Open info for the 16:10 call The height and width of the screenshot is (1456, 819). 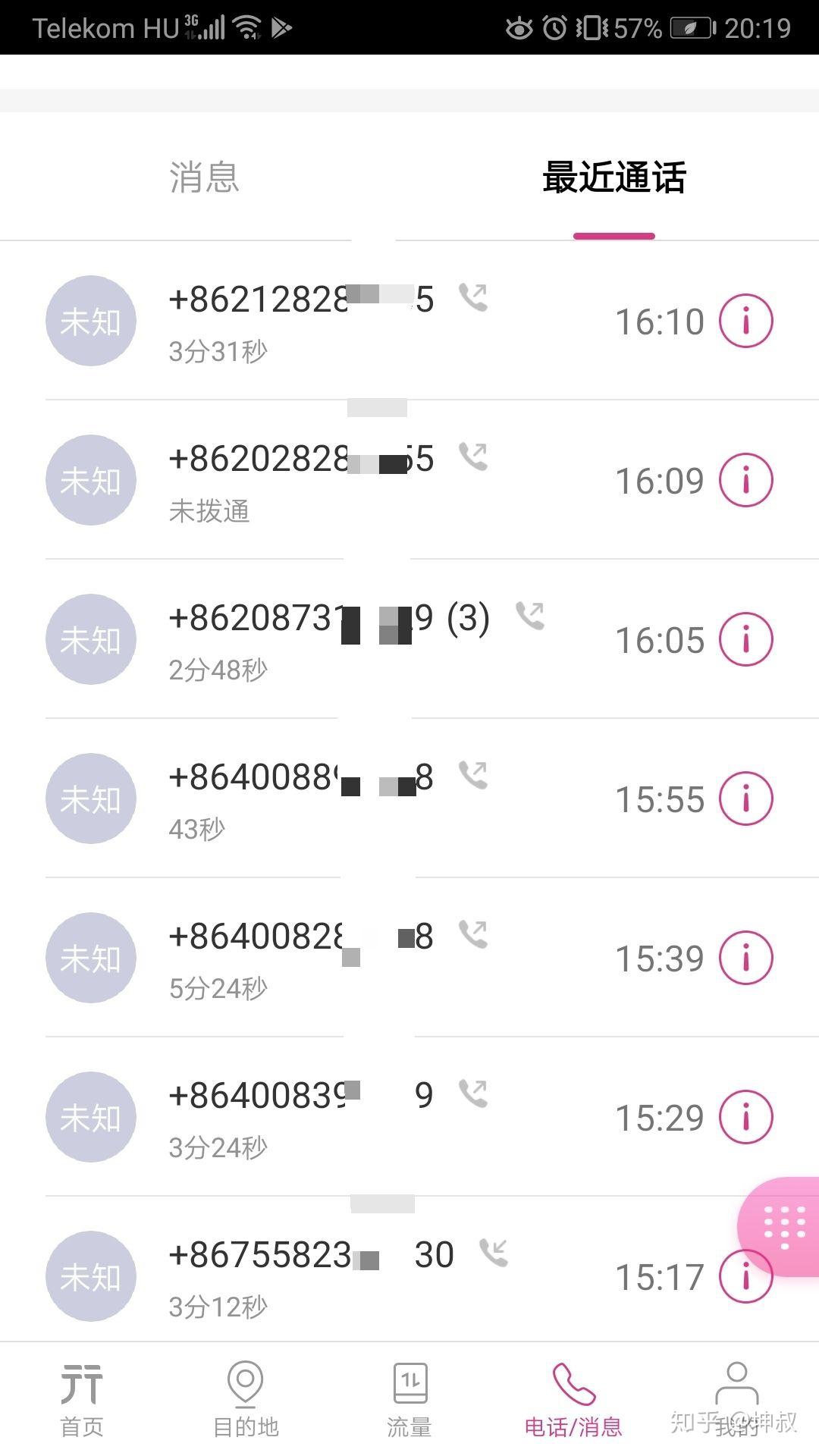pos(745,322)
